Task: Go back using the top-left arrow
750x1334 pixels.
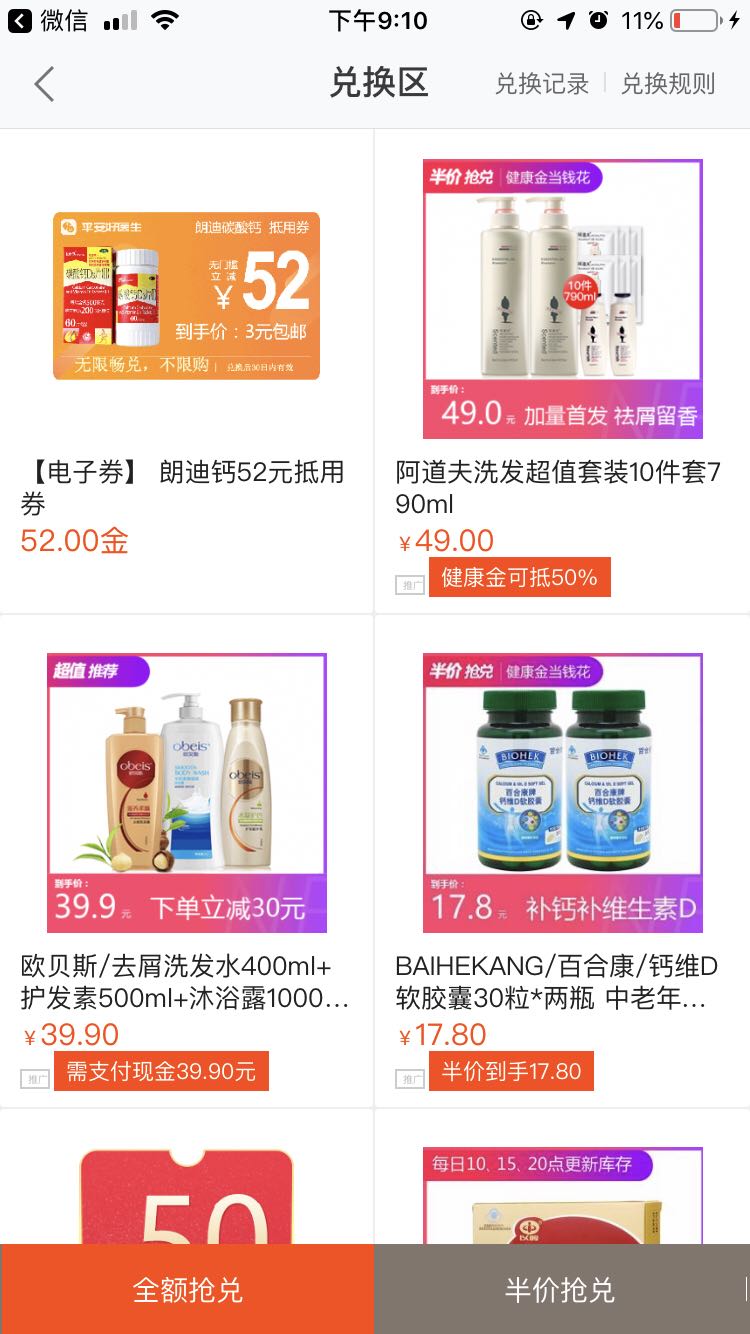Action: point(44,84)
